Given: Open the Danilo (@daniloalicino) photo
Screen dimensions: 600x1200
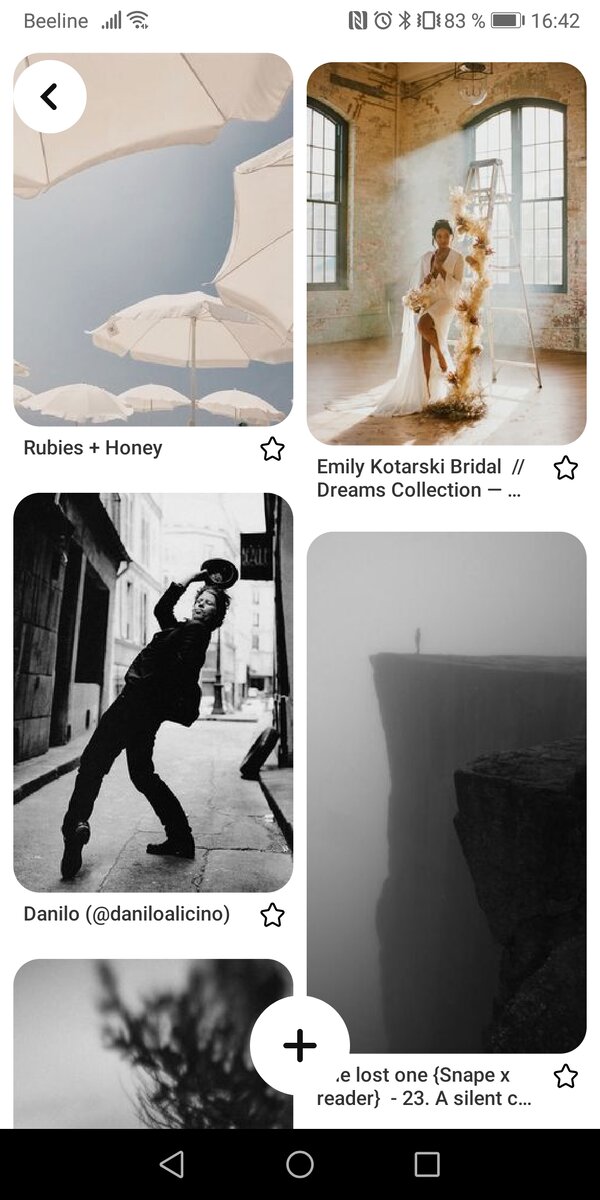Looking at the screenshot, I should pos(153,692).
